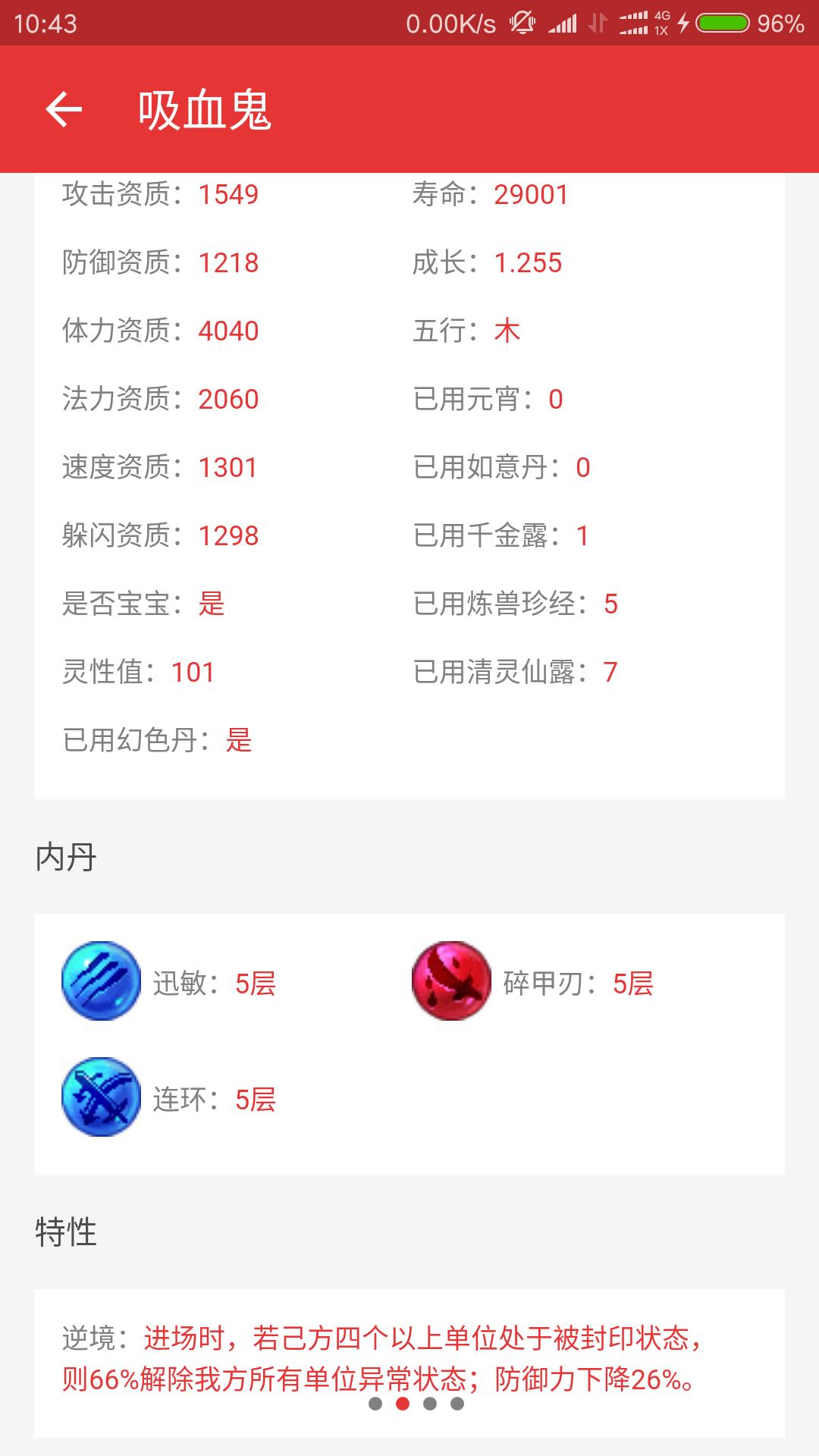
Task: Go back from the 吸血鬼 page
Action: point(64,109)
